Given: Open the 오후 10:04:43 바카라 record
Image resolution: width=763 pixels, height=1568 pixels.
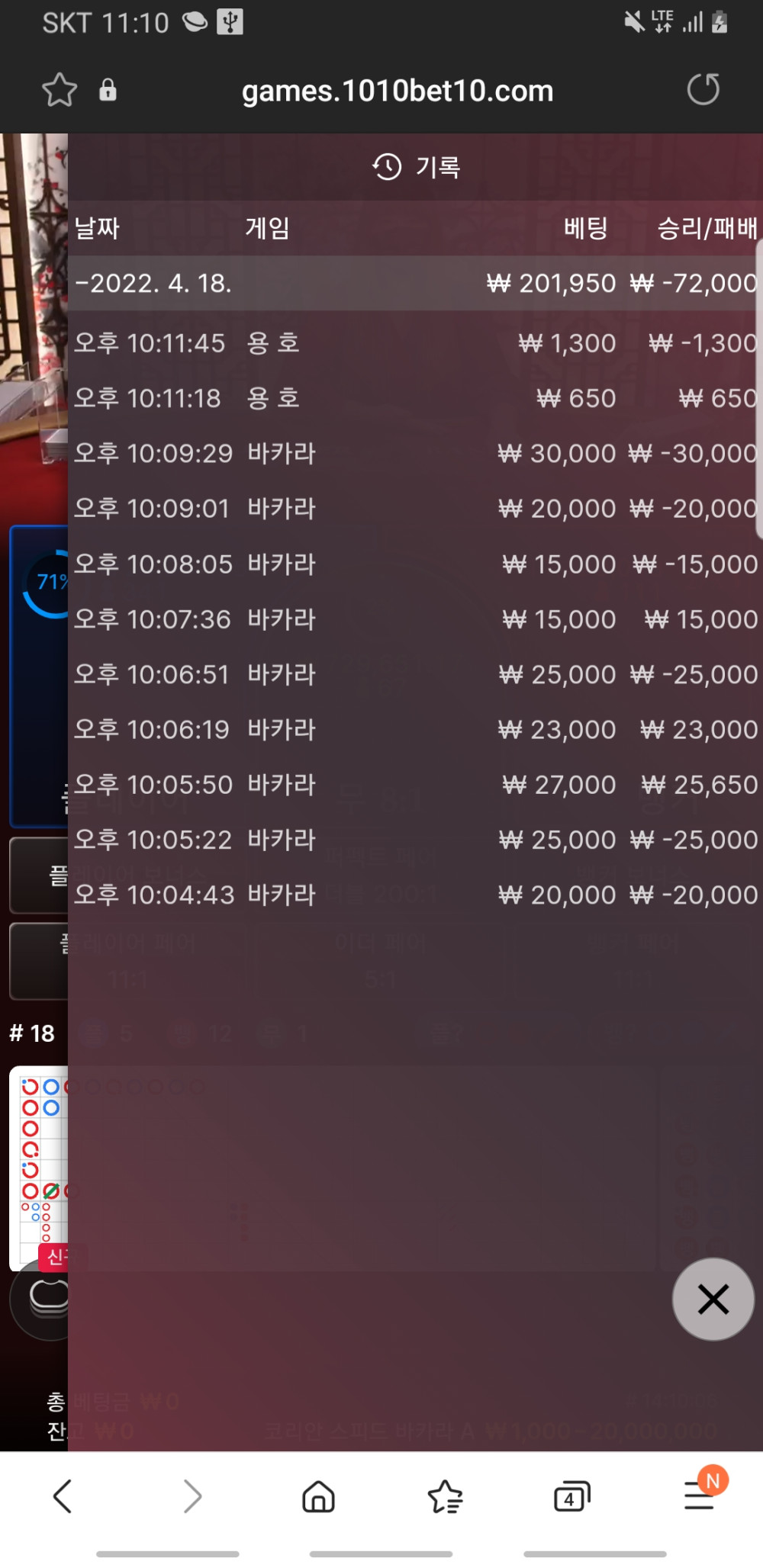Looking at the screenshot, I should 415,895.
